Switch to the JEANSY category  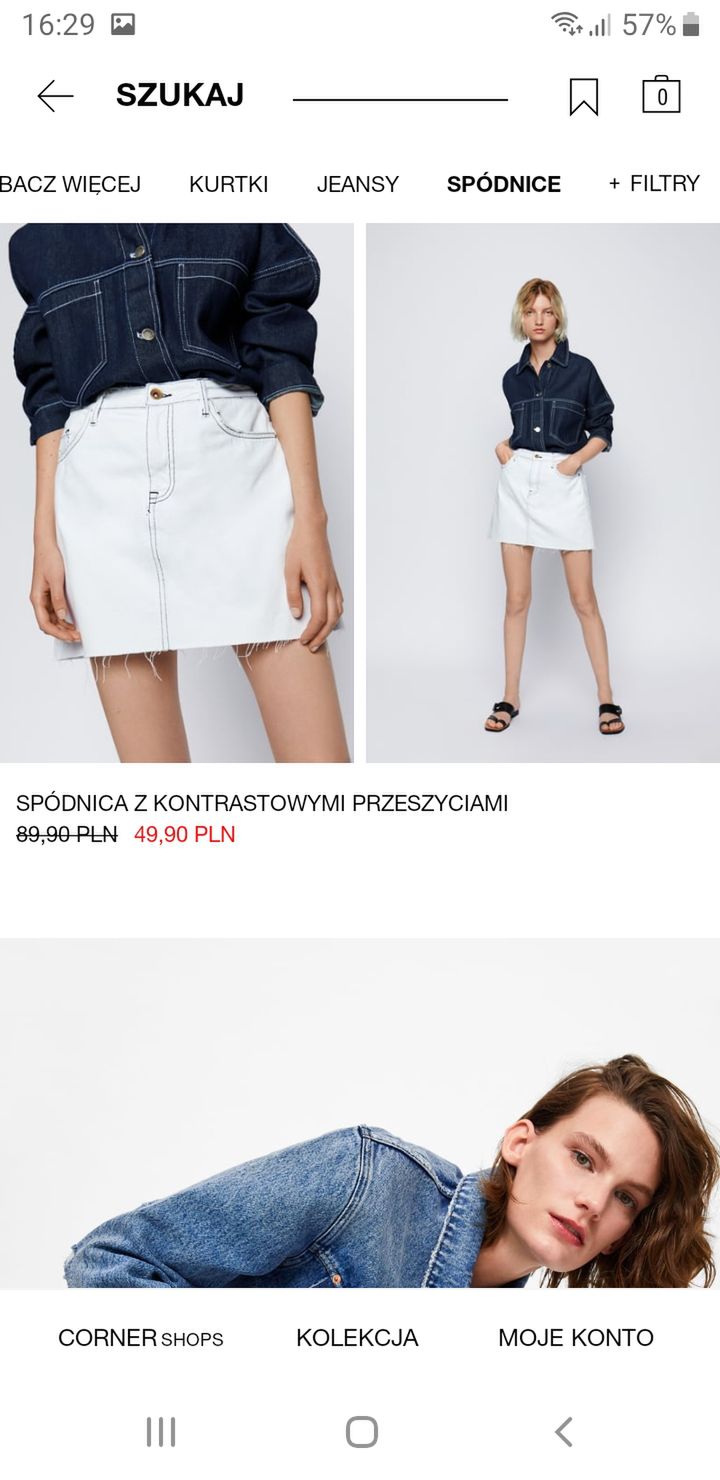pos(358,184)
